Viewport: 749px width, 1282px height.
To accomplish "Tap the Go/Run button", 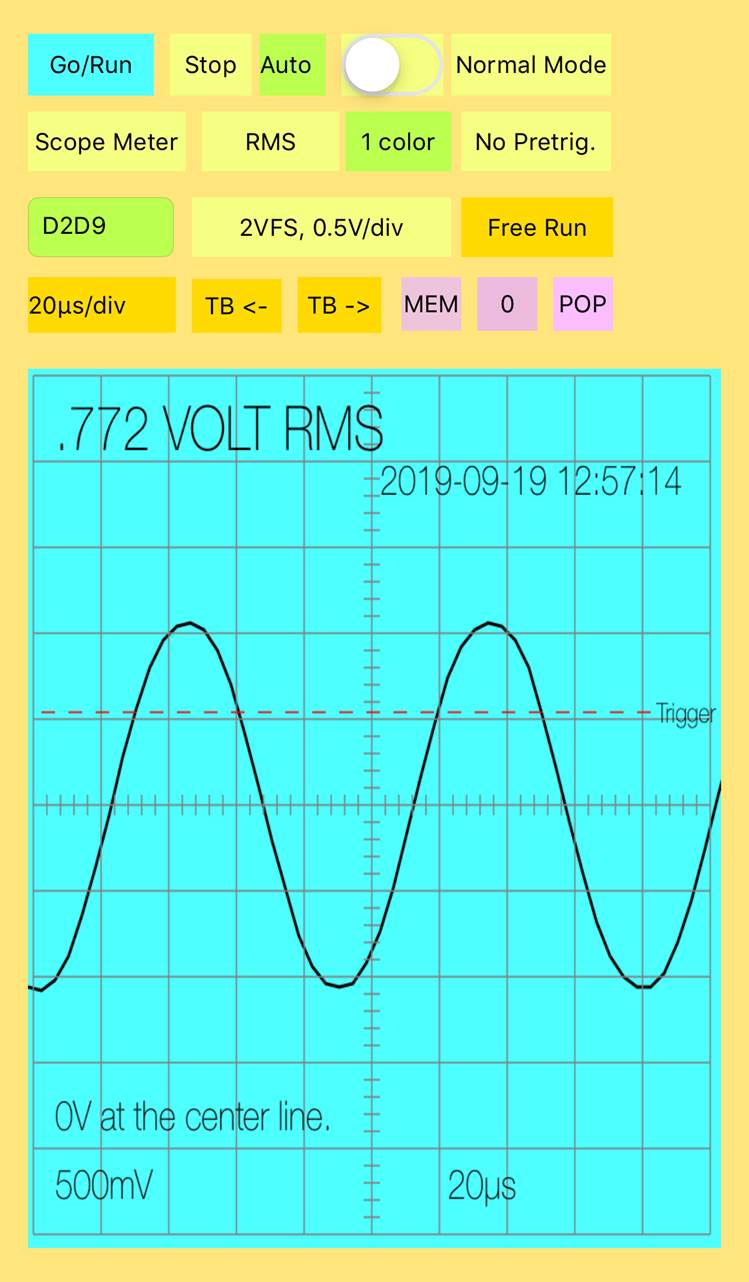I will [91, 65].
